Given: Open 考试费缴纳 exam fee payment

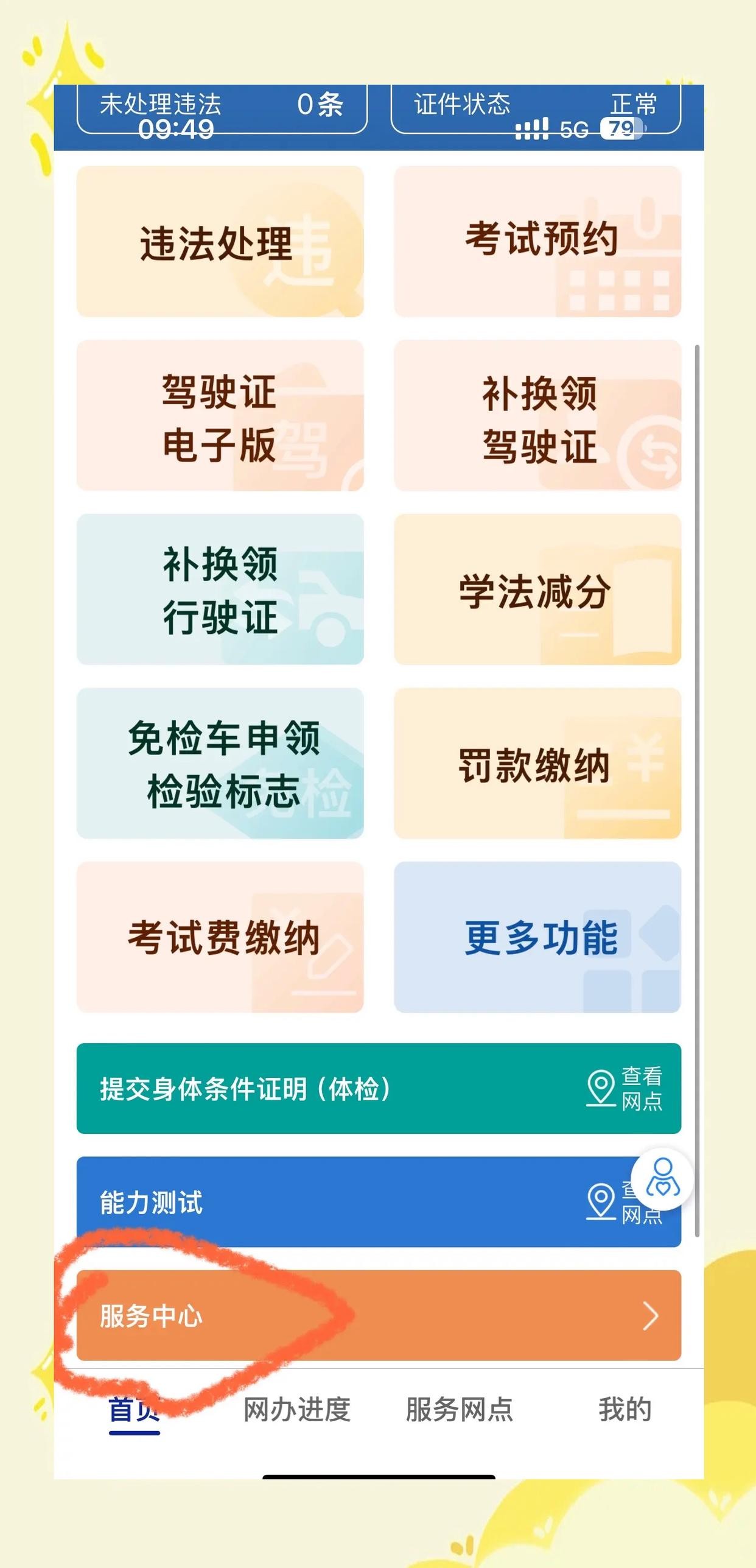Looking at the screenshot, I should click(220, 937).
